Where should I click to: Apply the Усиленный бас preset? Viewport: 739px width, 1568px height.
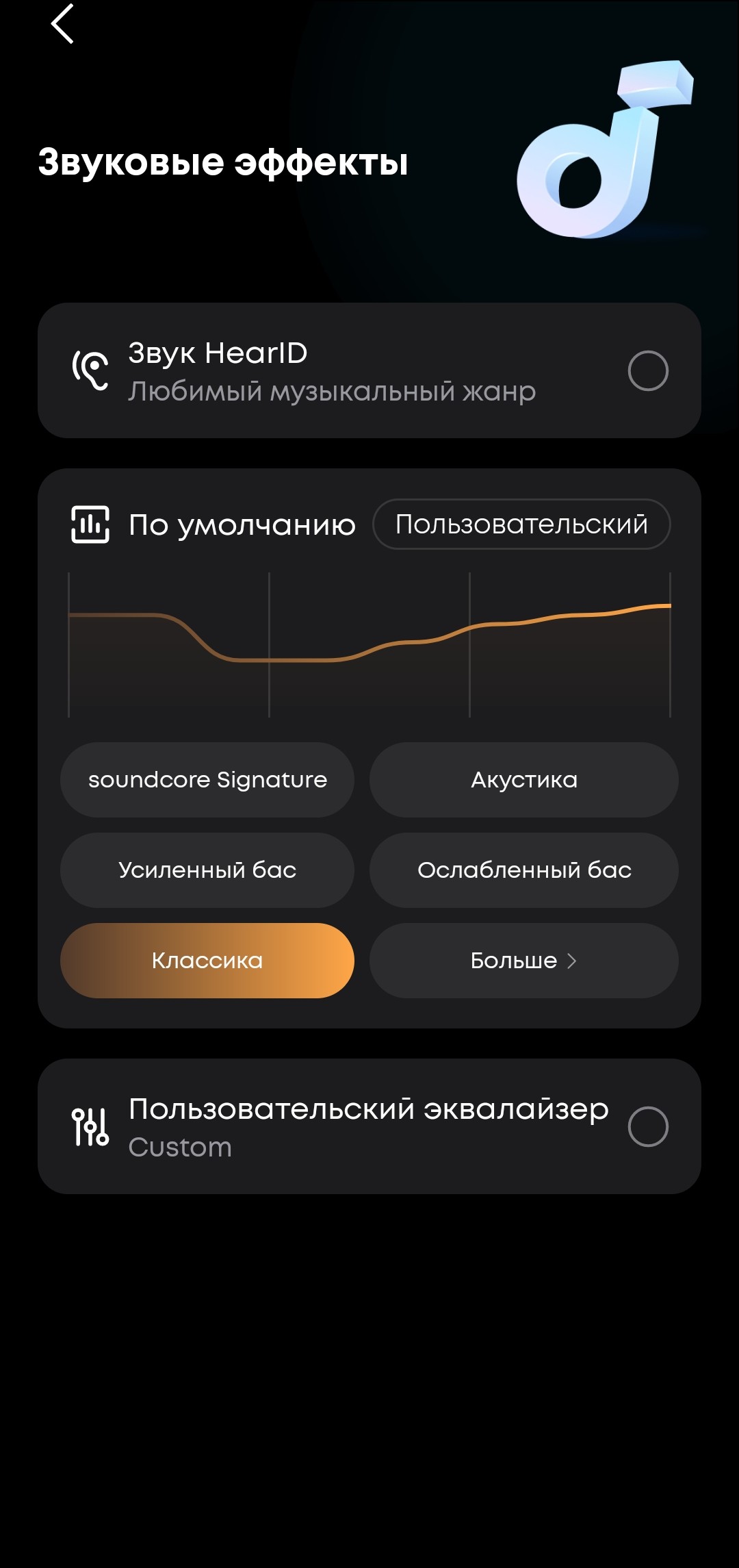pyautogui.click(x=207, y=870)
